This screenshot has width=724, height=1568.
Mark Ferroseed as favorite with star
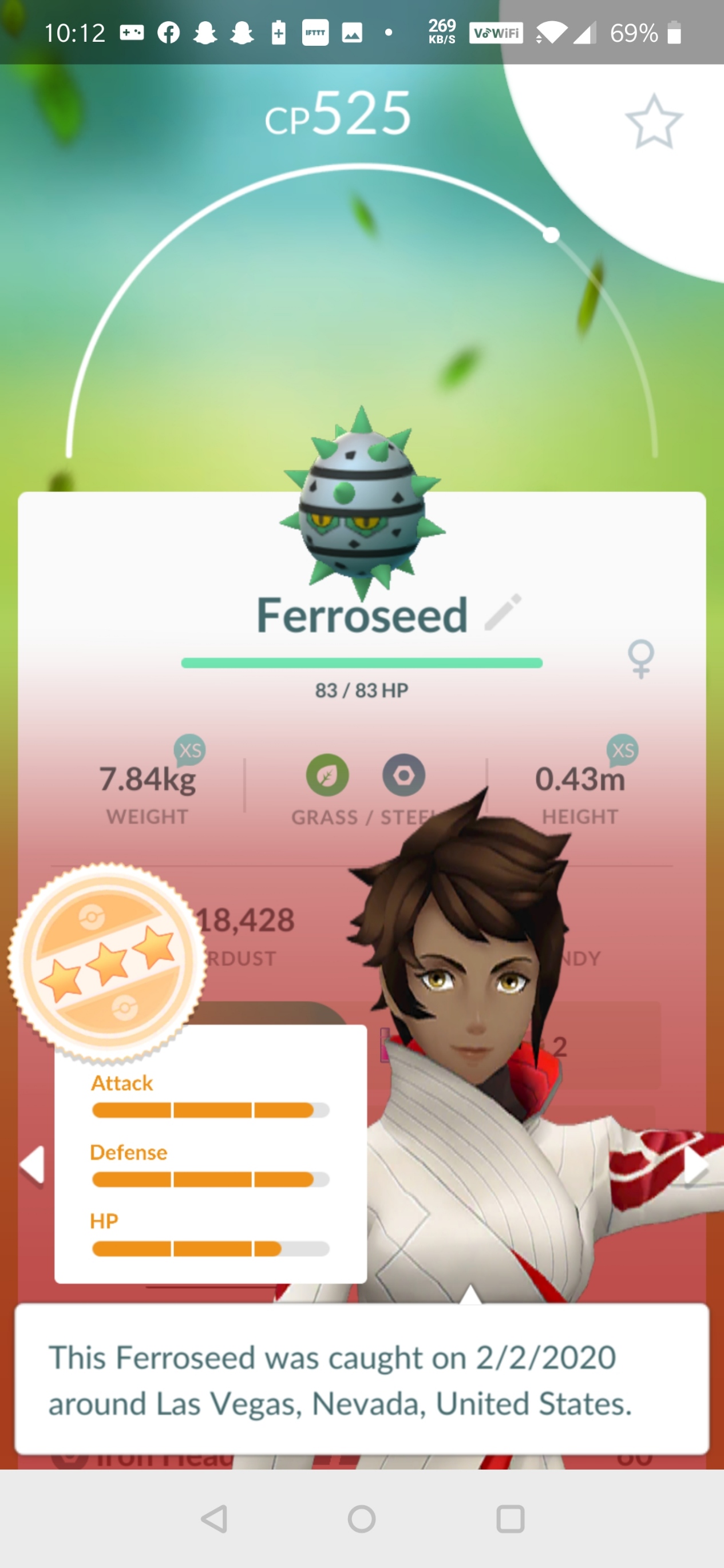click(654, 122)
